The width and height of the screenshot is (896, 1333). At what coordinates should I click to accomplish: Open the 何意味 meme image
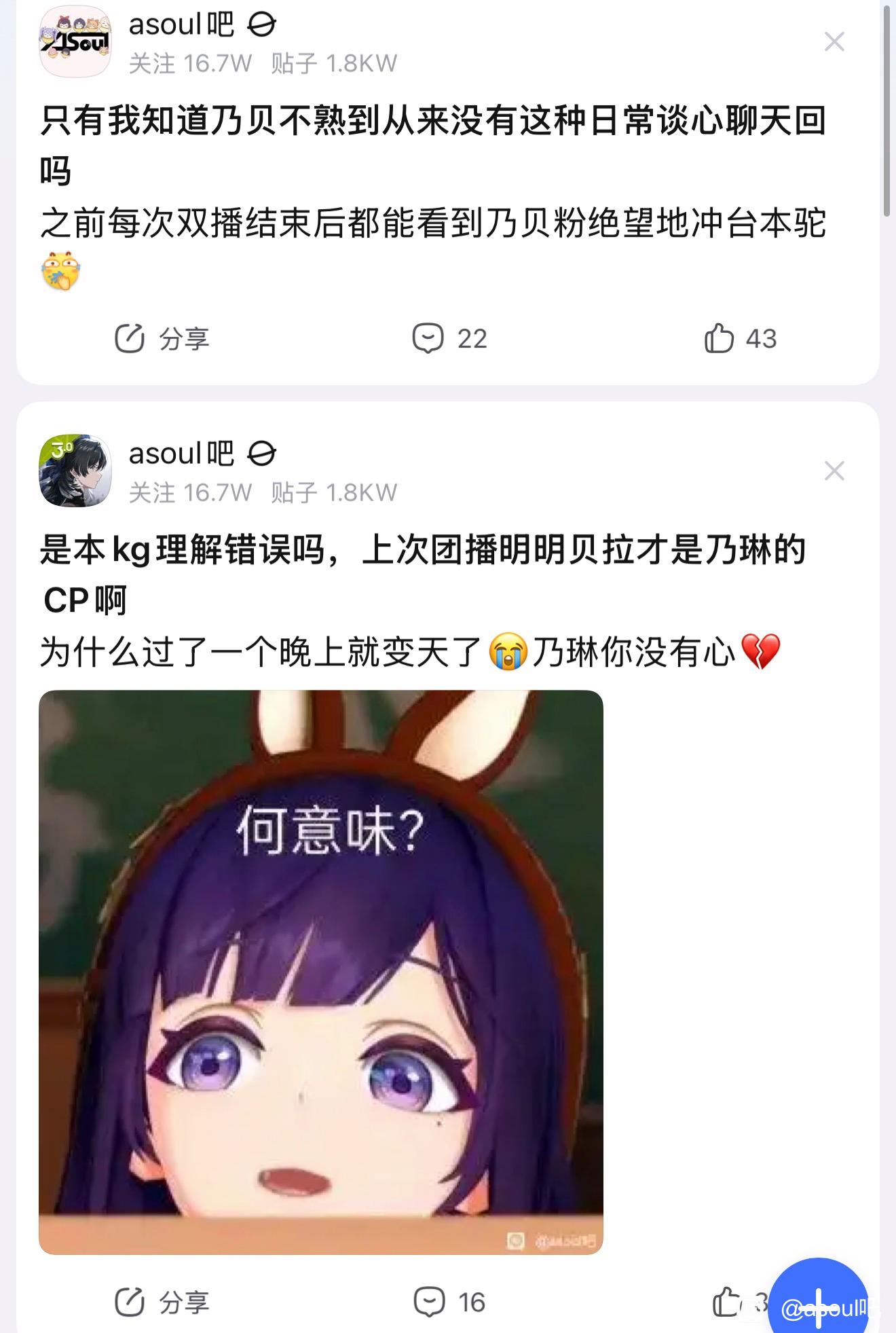click(x=320, y=972)
